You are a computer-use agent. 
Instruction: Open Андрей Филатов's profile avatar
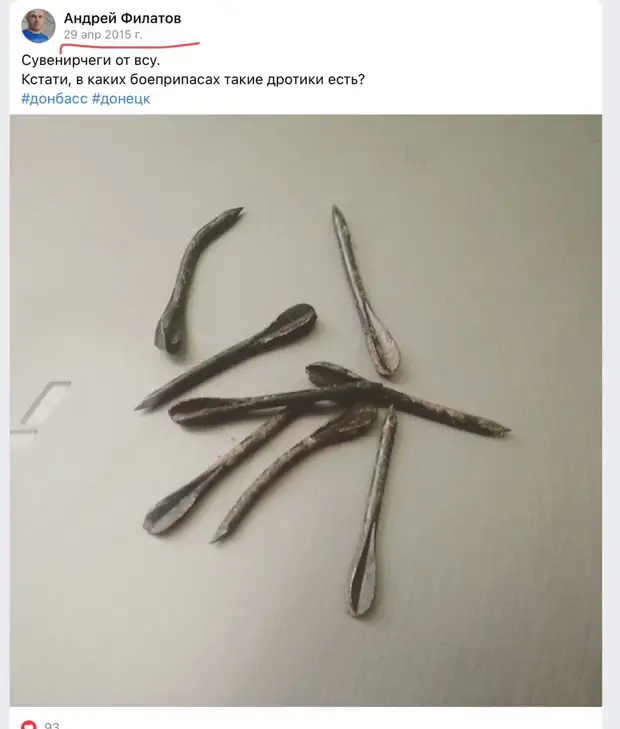[x=38, y=26]
